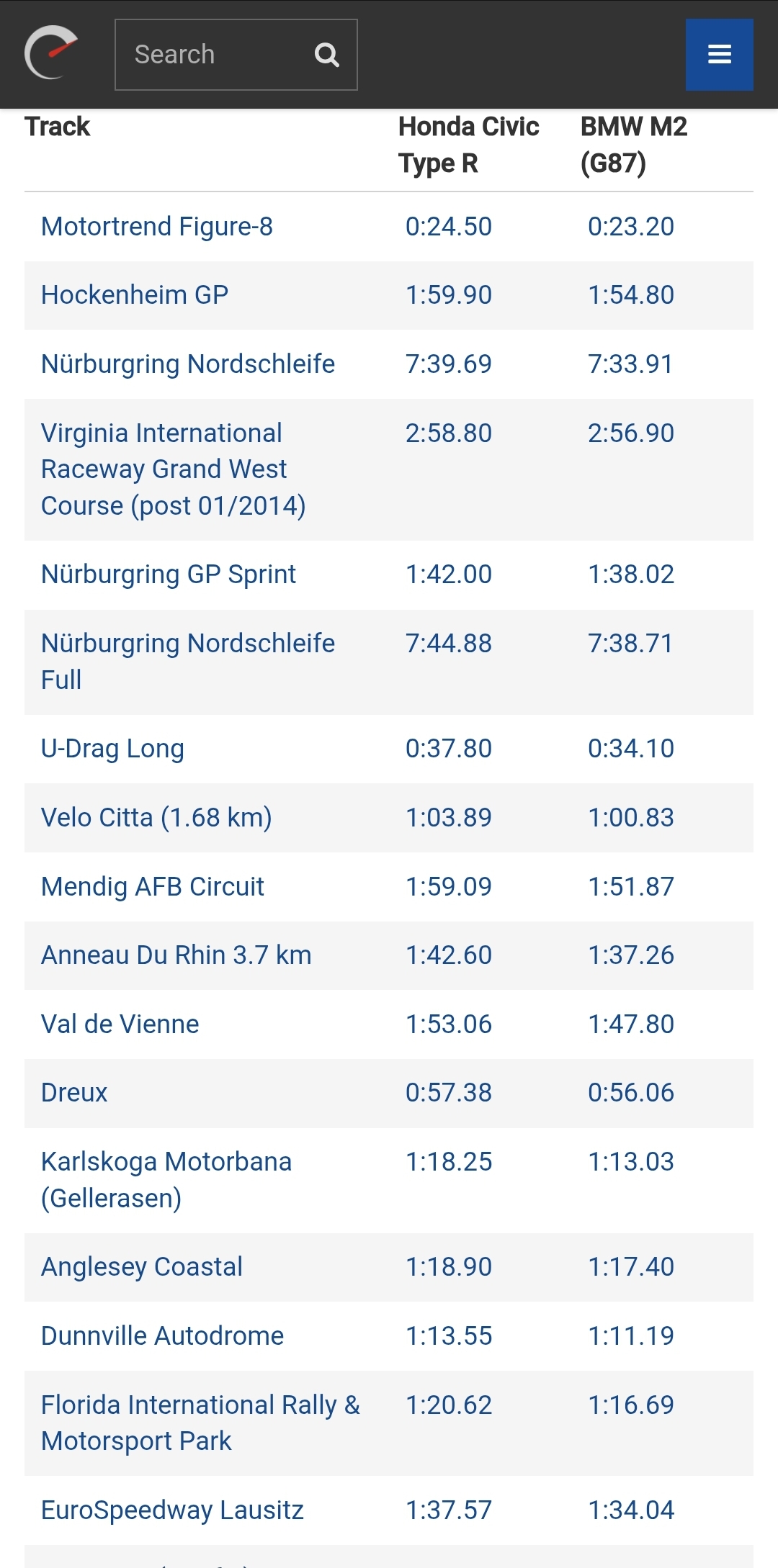Tap the magnifier search icon
Image resolution: width=778 pixels, height=1568 pixels.
click(x=327, y=55)
